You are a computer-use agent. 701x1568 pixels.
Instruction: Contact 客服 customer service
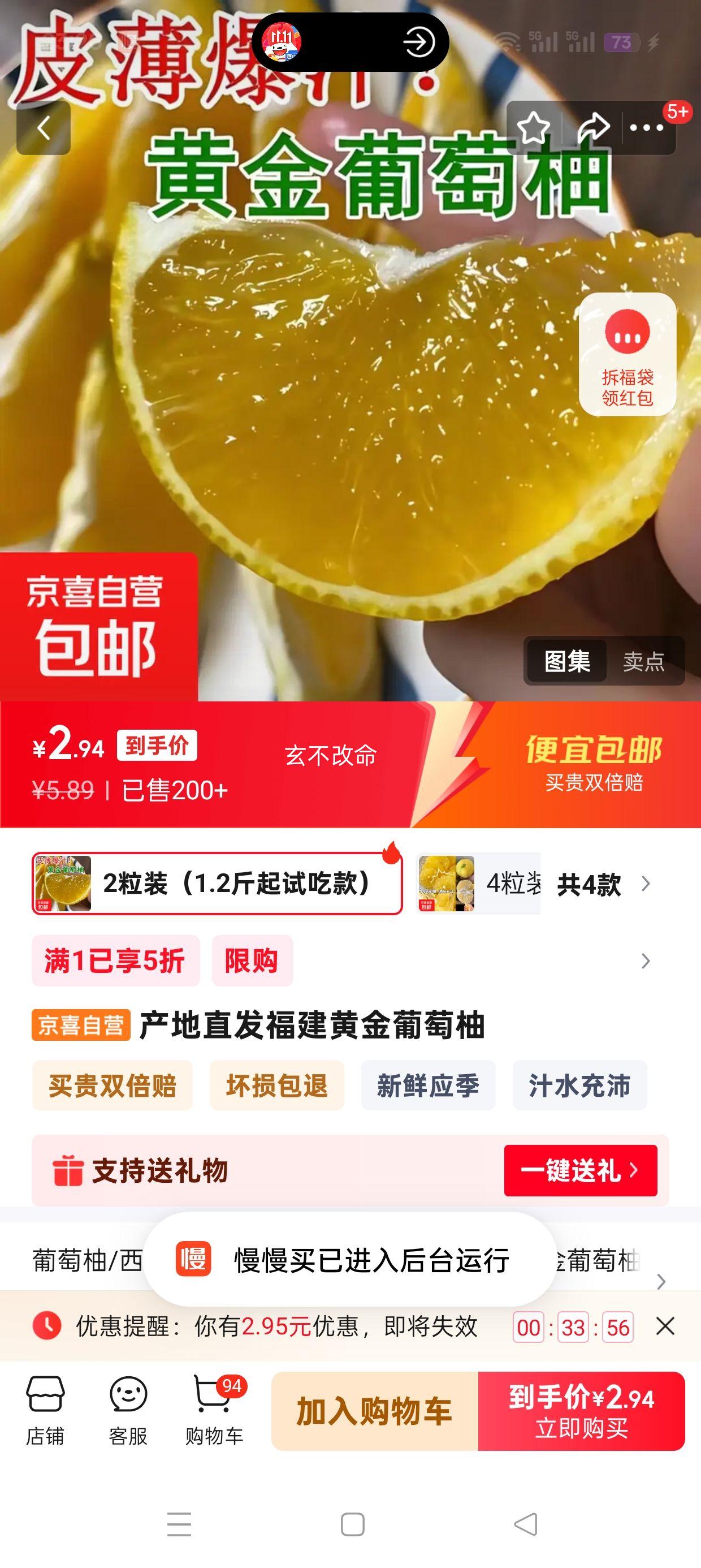[128, 1410]
